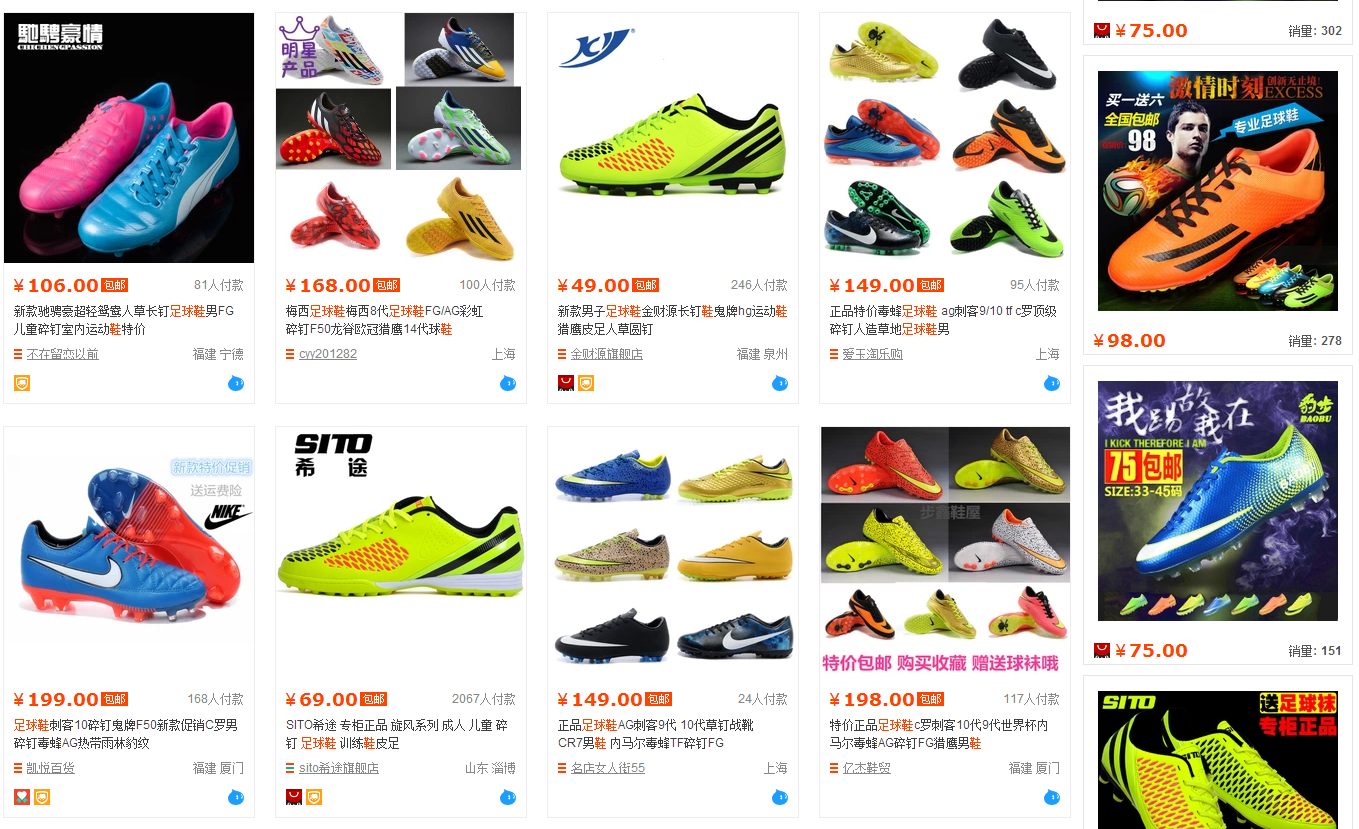
Task: Open the 凯悦百货 shop link
Action: 51,768
